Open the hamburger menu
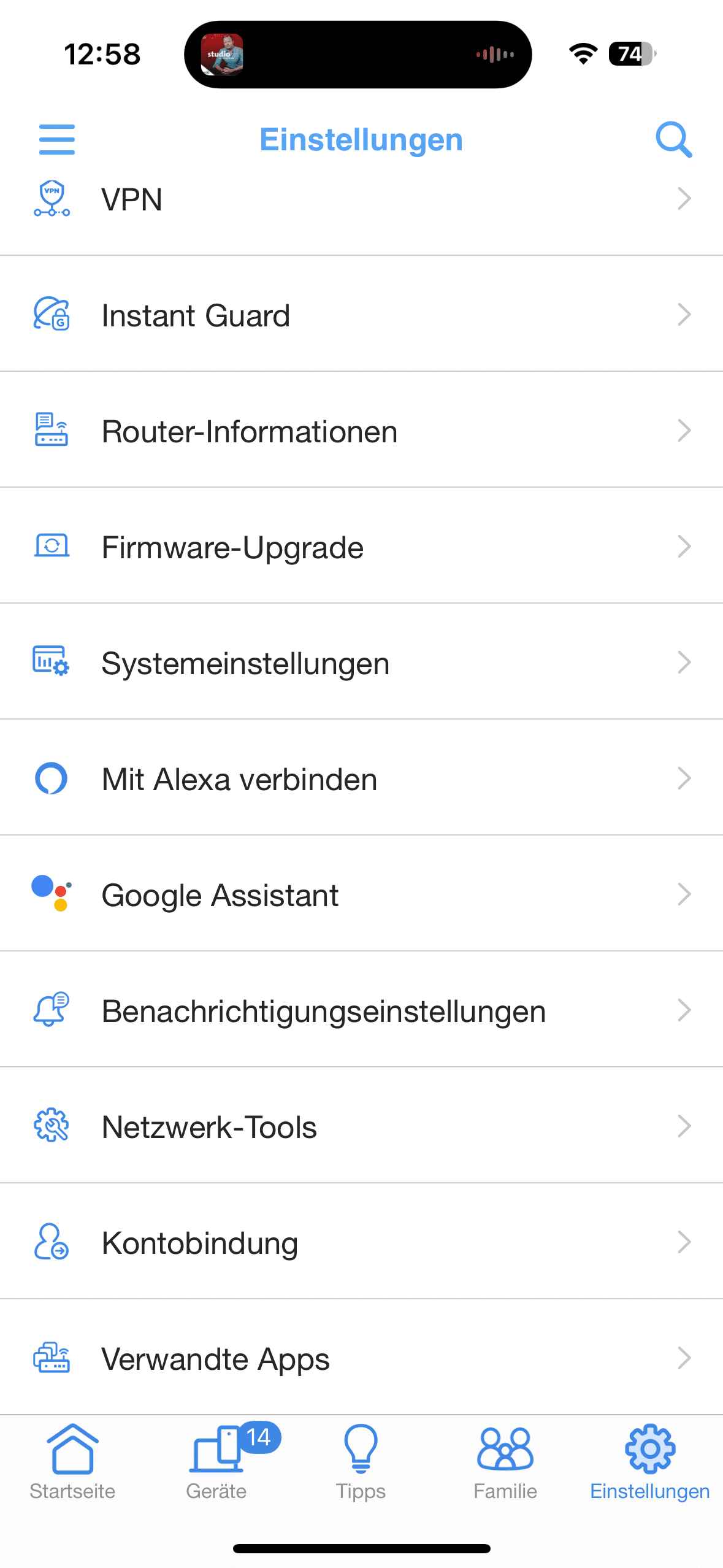The image size is (723, 1568). pos(56,139)
